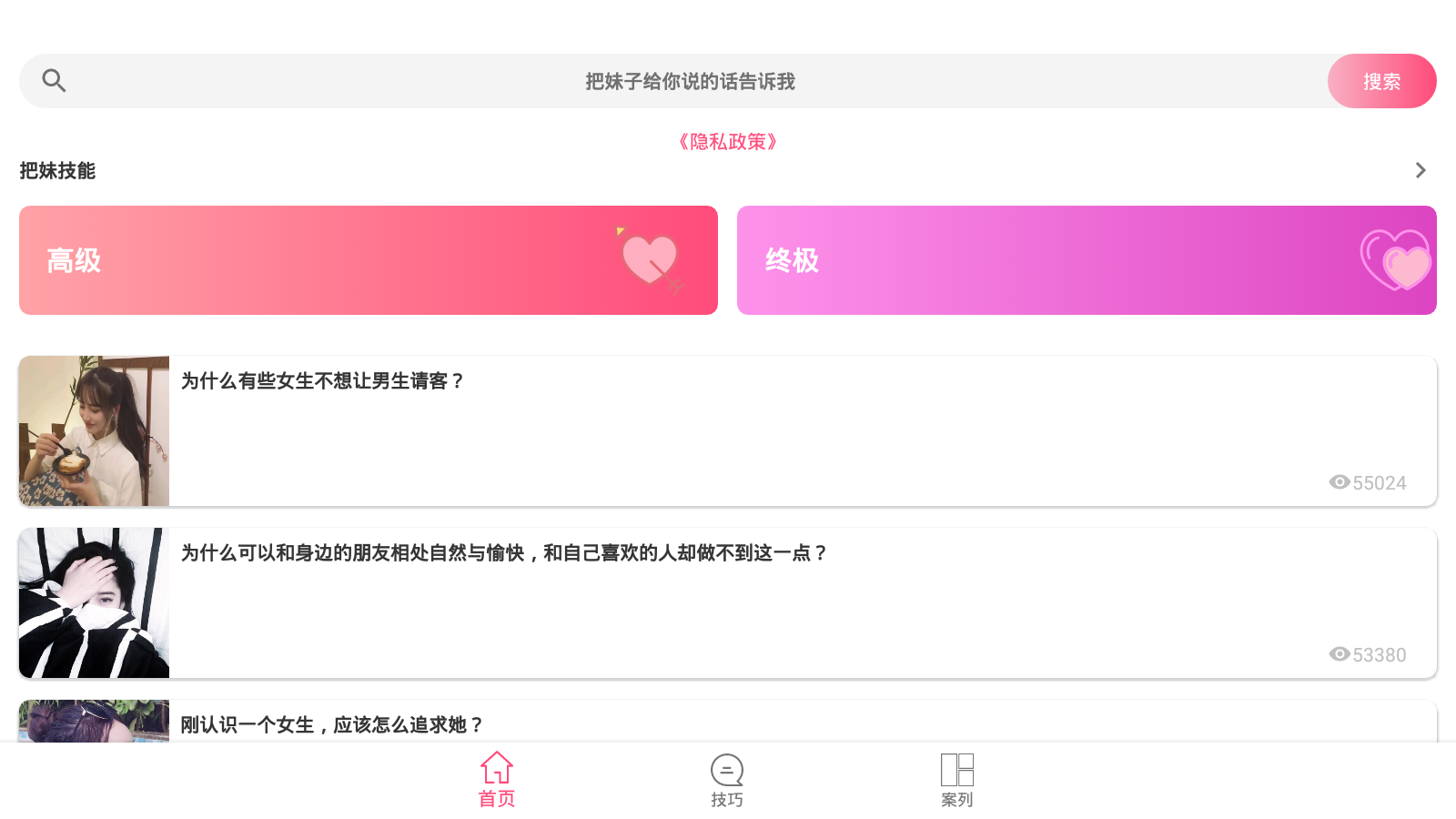This screenshot has width=1456, height=819.
Task: Tap the pink 搜索 button
Action: 1381,82
